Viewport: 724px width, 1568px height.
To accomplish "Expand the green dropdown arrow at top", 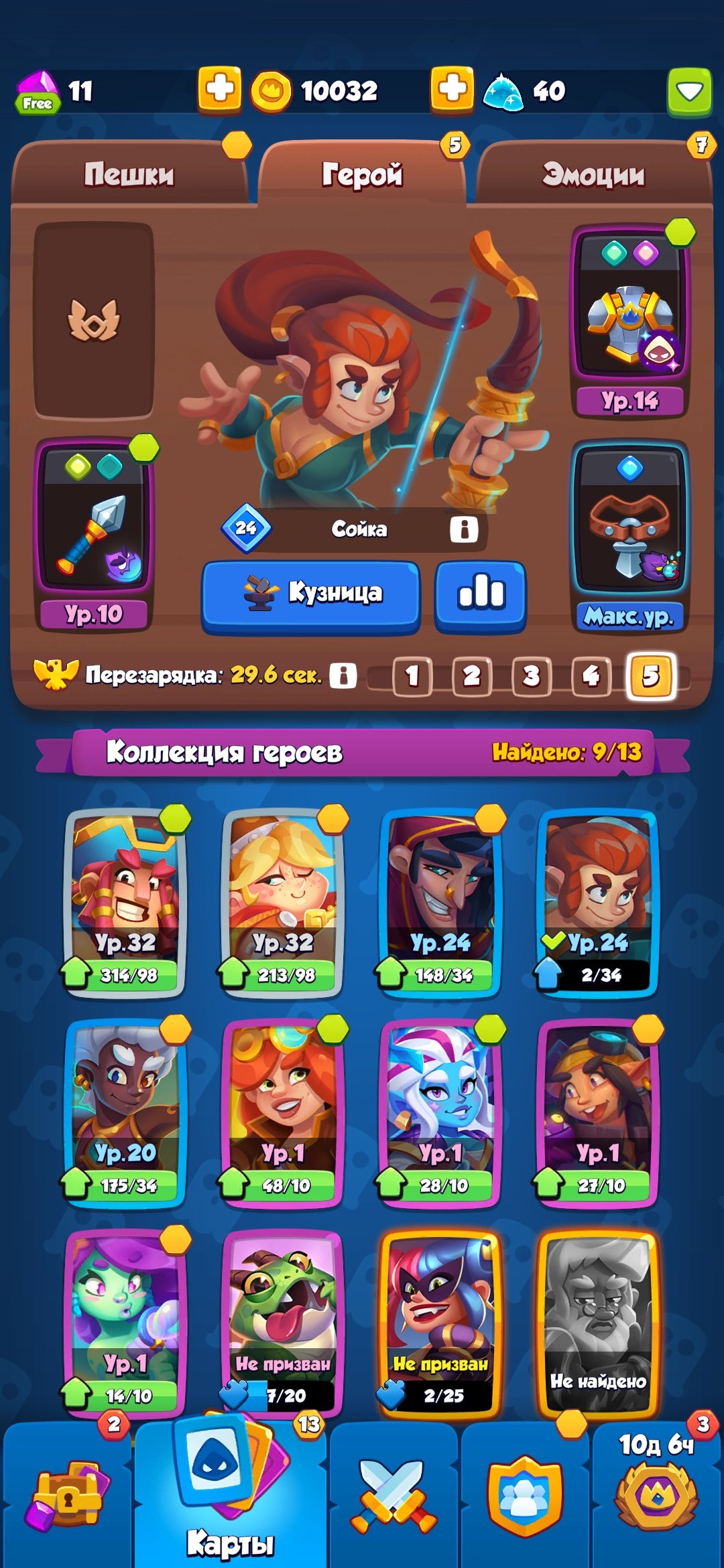I will (690, 91).
